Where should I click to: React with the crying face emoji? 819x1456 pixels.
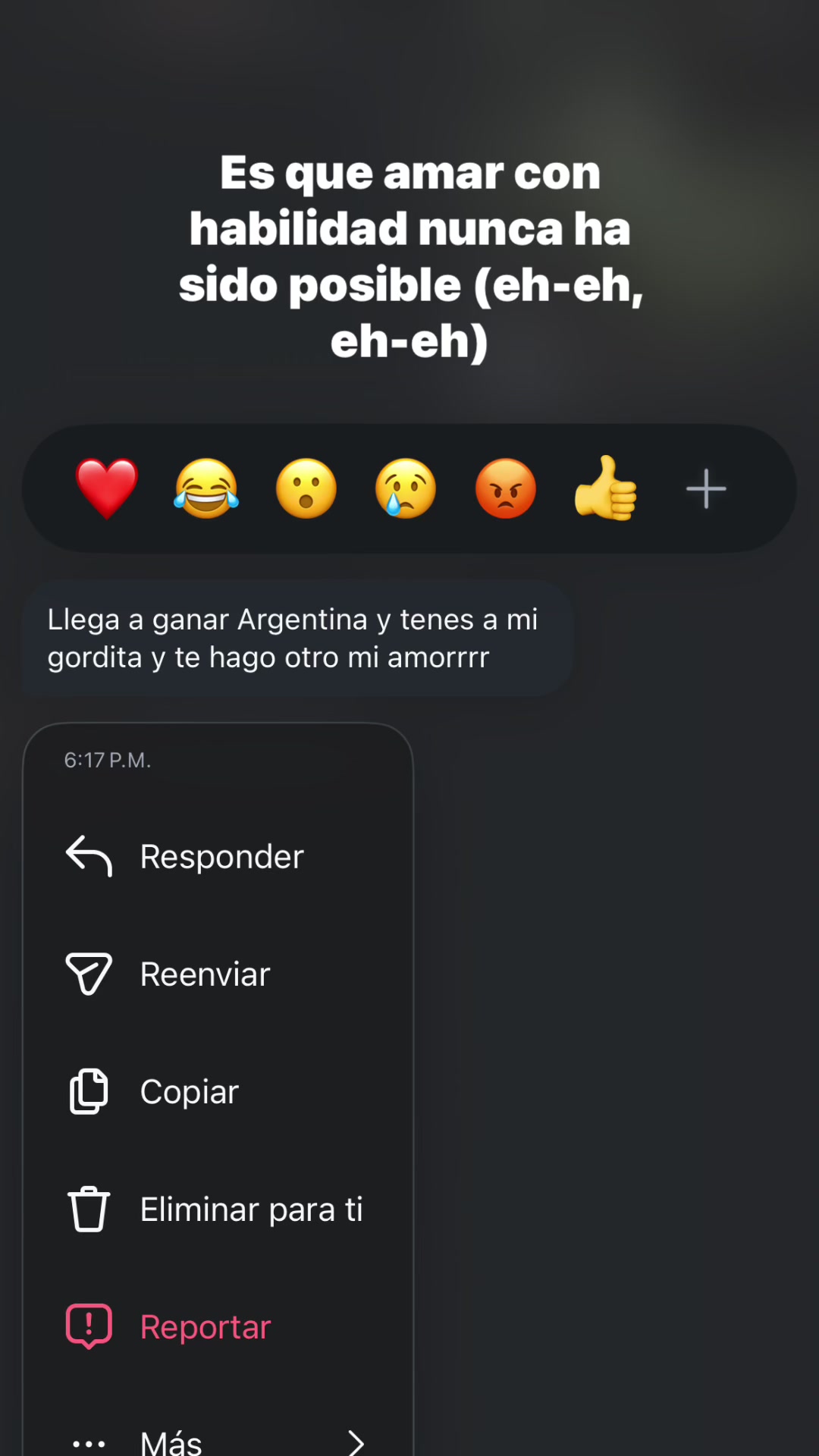406,488
